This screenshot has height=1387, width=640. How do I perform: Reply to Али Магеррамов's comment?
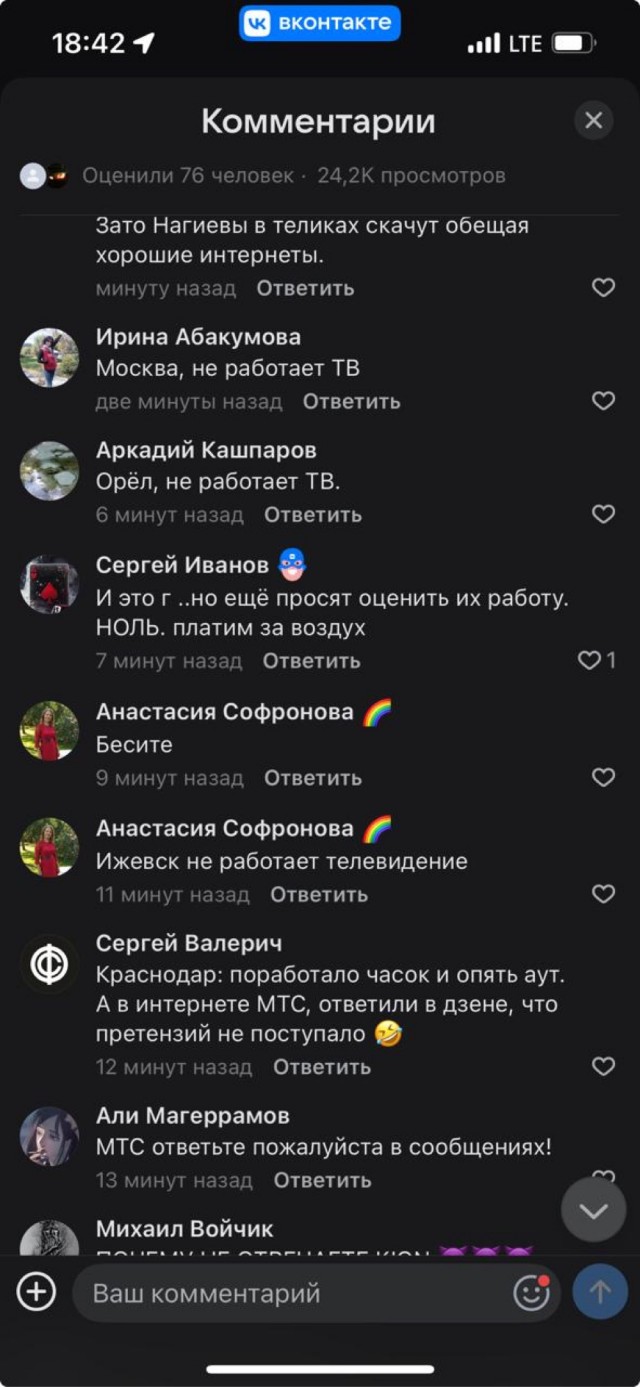[322, 1180]
